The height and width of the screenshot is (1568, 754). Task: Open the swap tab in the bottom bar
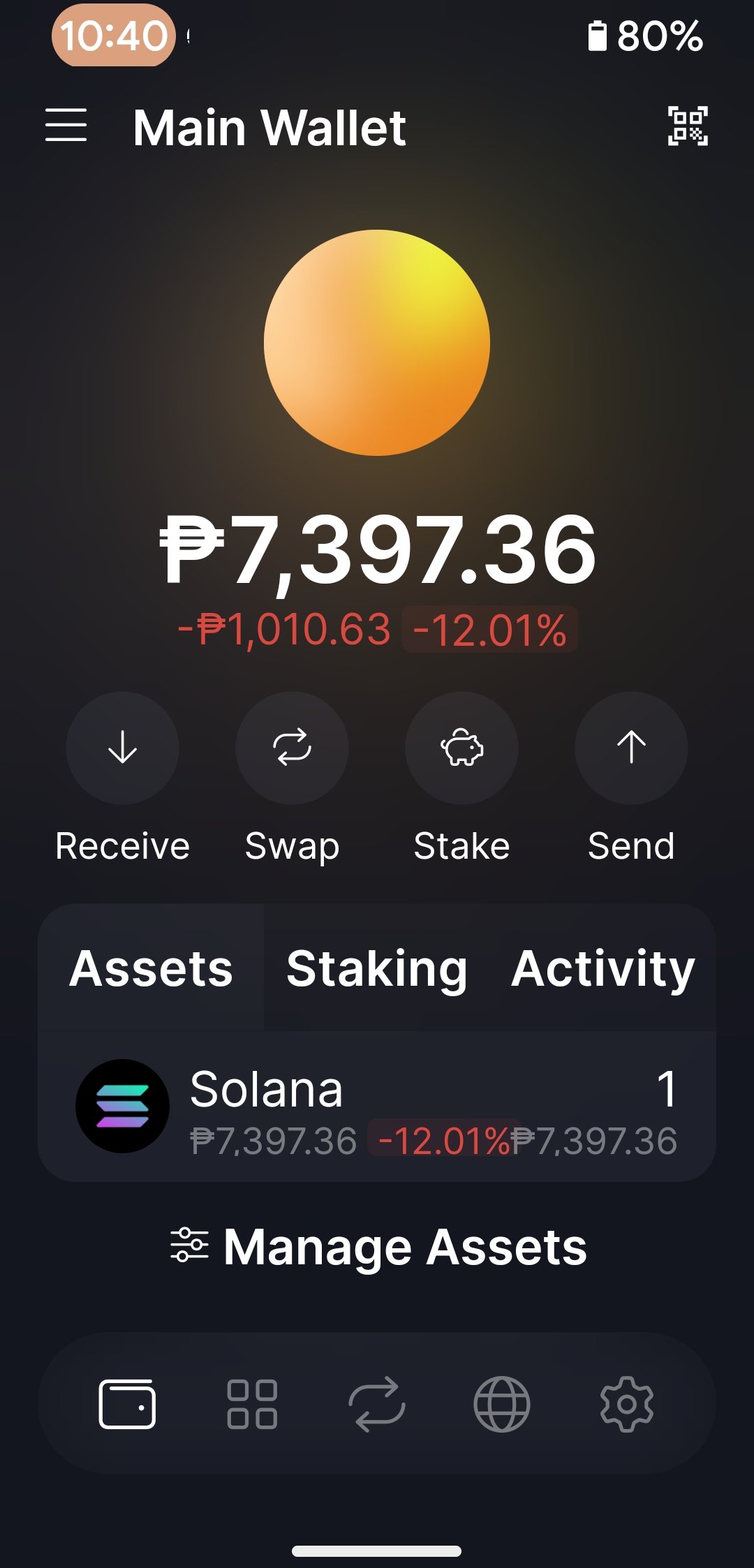pos(377,1404)
